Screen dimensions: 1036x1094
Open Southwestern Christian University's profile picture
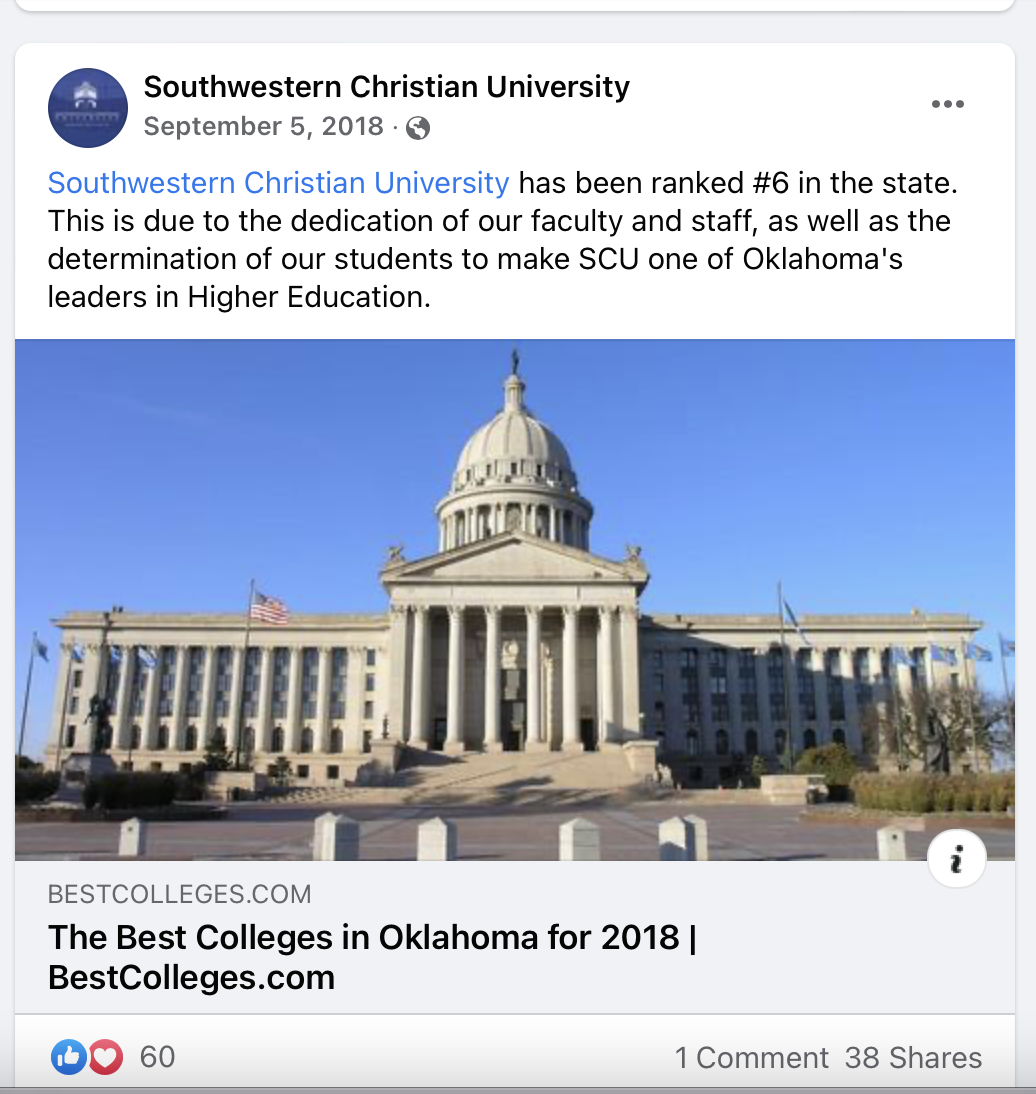point(88,108)
